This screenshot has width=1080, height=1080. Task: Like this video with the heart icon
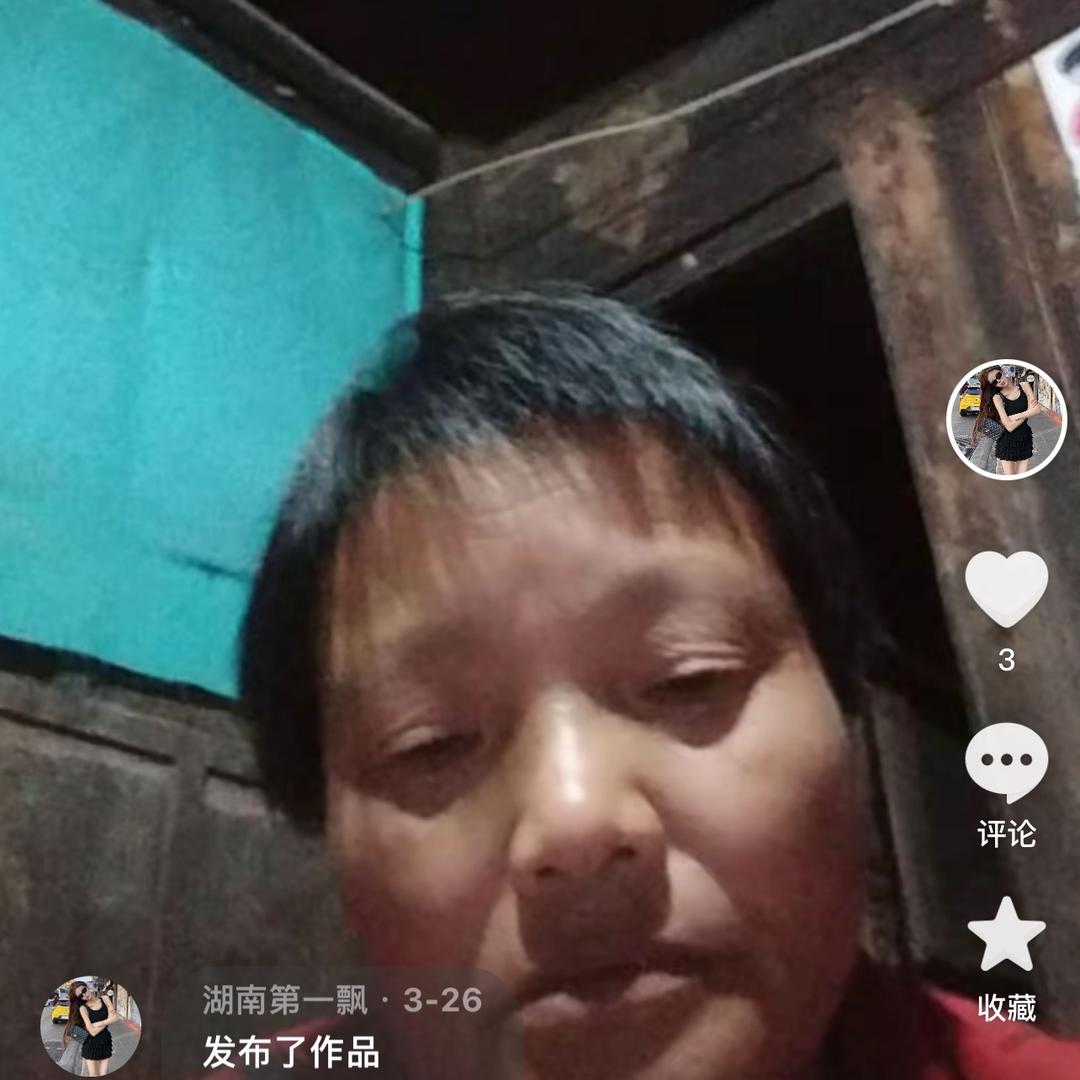(x=1006, y=590)
